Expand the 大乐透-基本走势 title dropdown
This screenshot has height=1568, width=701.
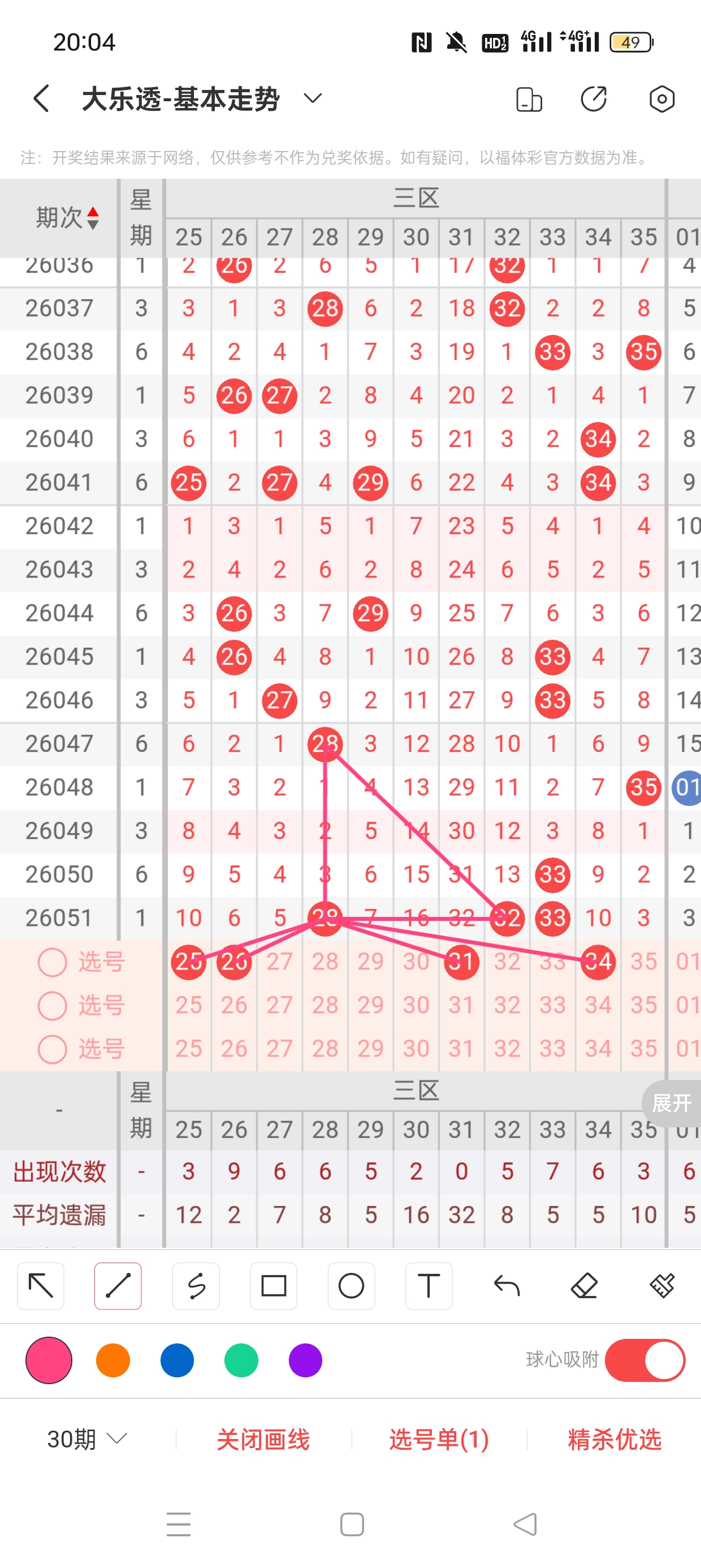pyautogui.click(x=312, y=98)
